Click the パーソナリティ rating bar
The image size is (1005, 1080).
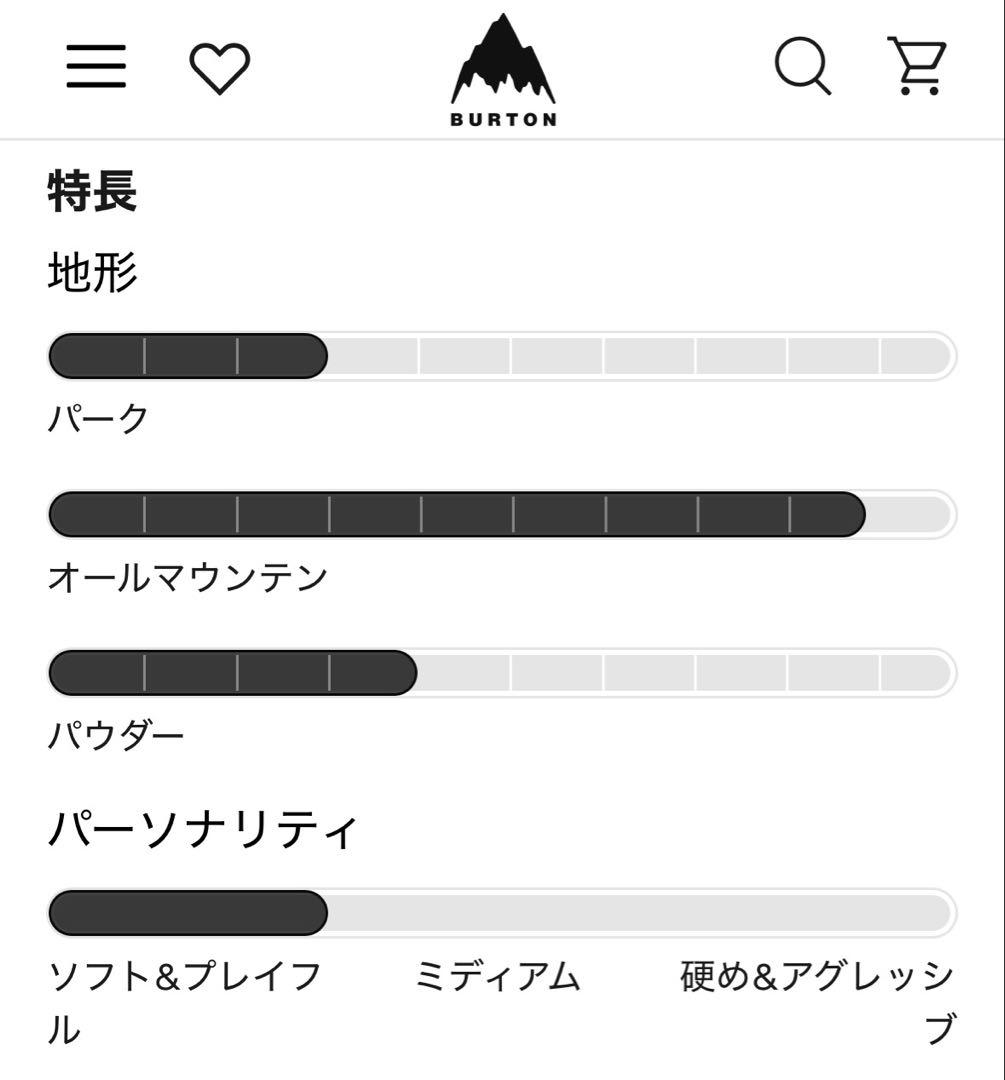click(x=500, y=910)
